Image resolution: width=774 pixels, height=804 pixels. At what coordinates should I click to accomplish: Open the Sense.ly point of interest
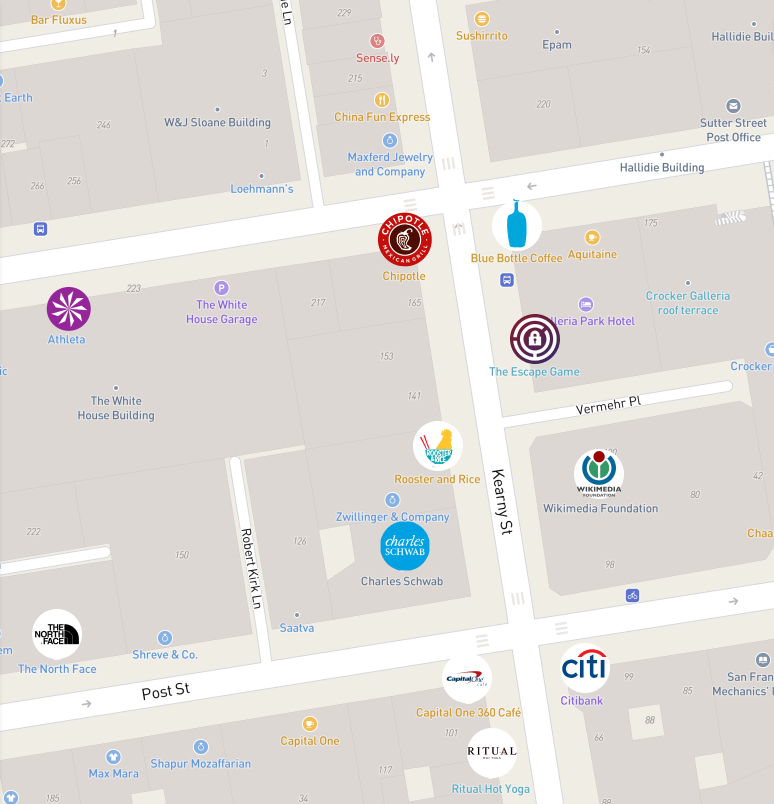377,41
